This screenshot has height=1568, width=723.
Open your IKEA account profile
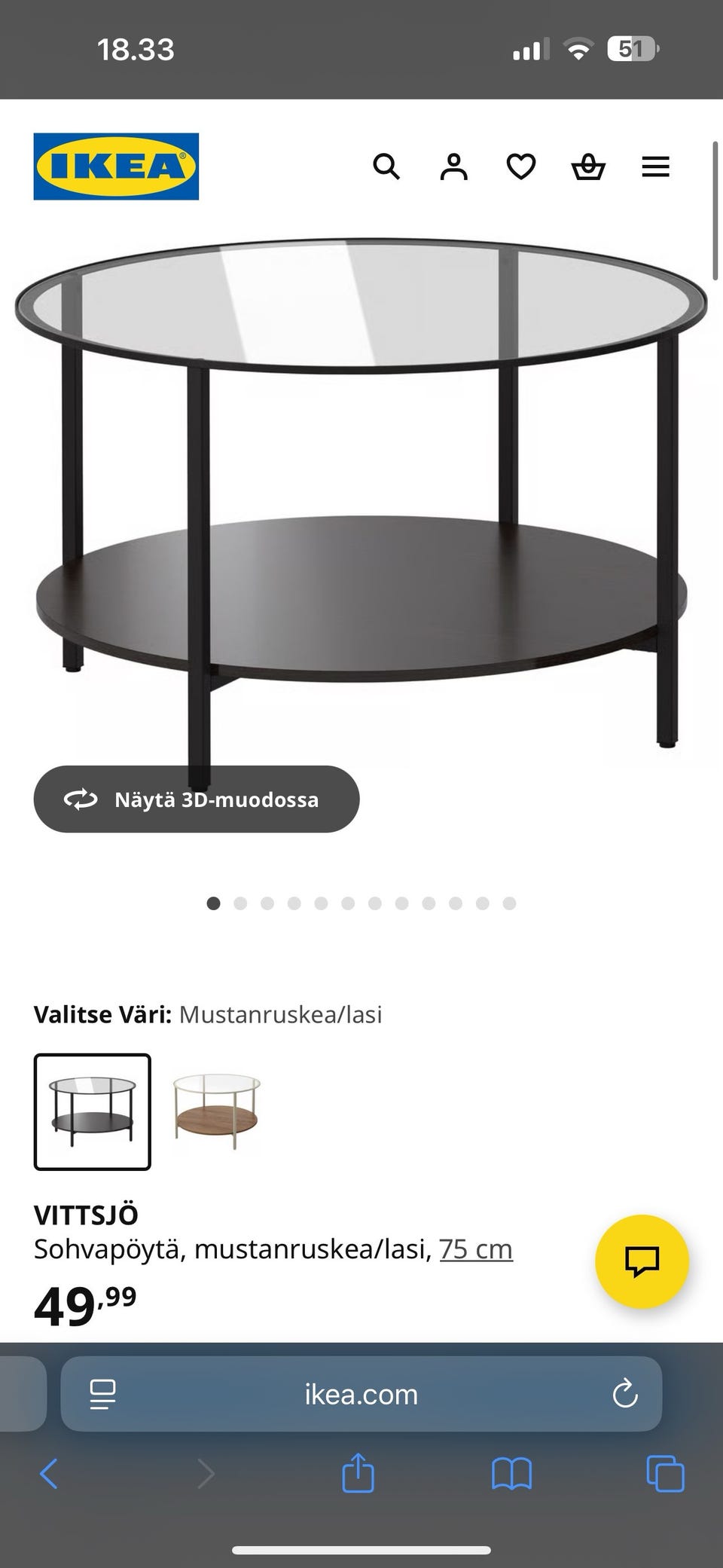[454, 167]
